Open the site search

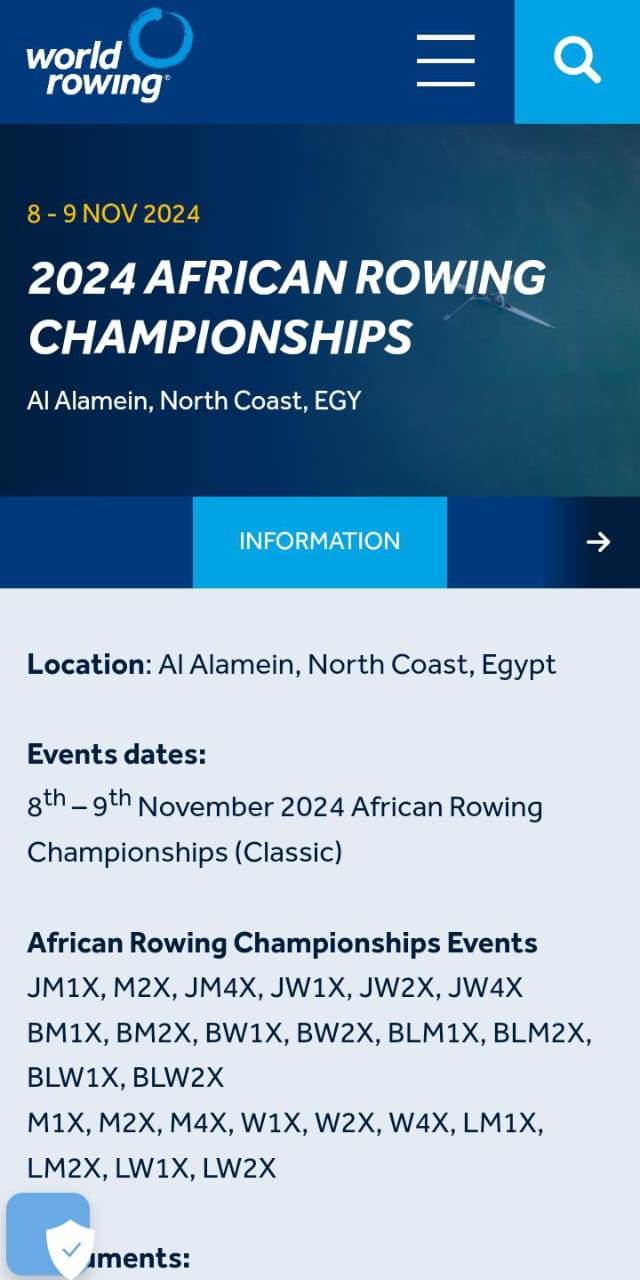click(577, 61)
